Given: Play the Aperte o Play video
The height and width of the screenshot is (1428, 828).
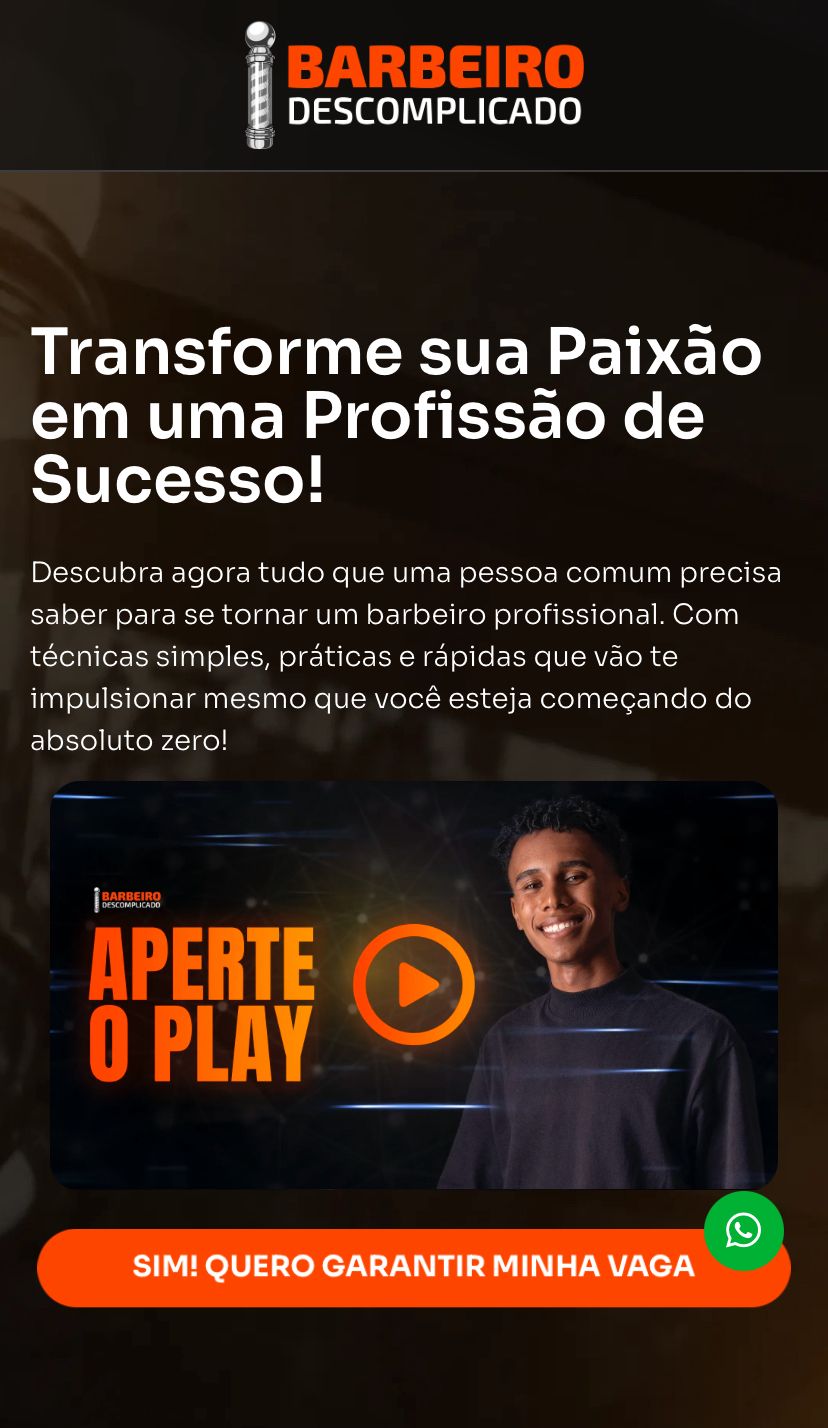Looking at the screenshot, I should pyautogui.click(x=413, y=985).
